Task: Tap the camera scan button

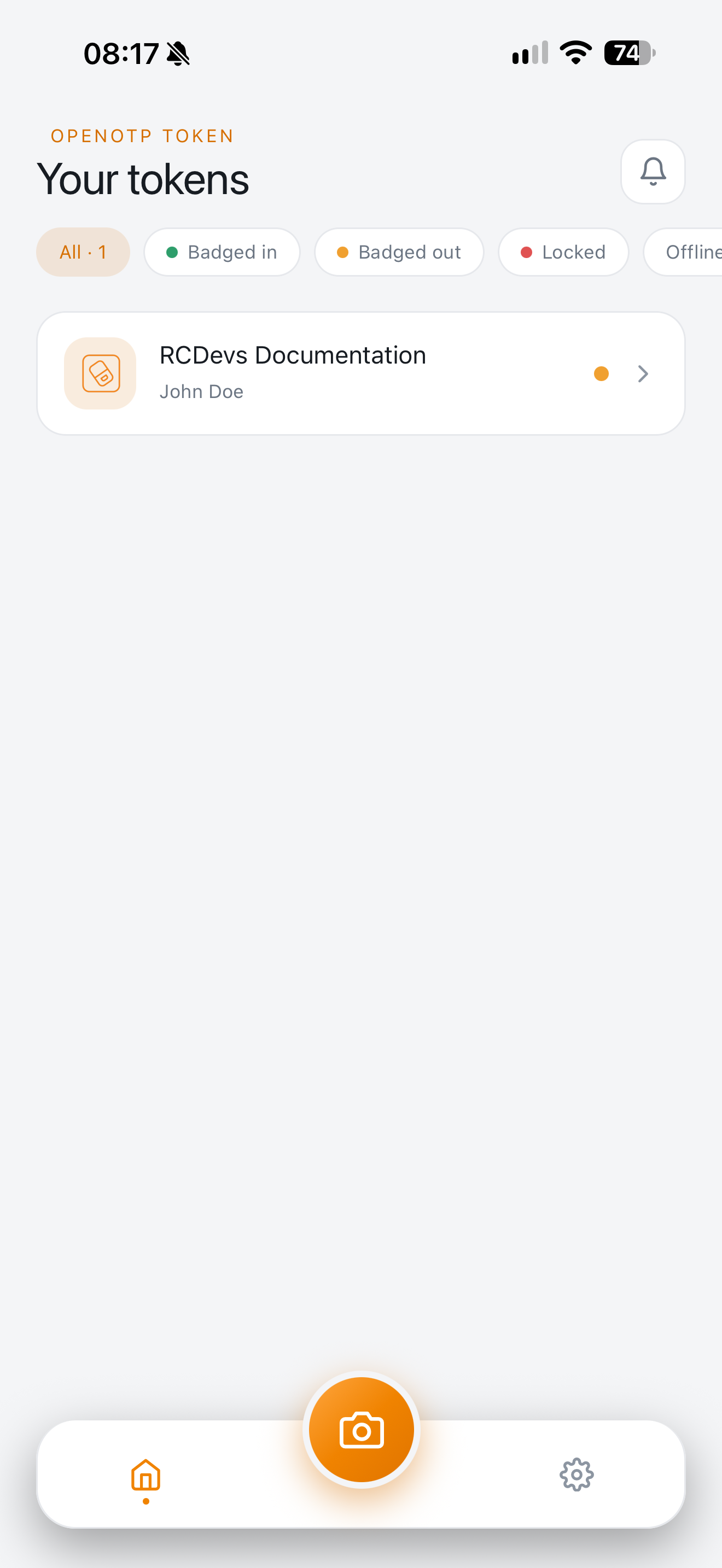Action: pos(361,1430)
